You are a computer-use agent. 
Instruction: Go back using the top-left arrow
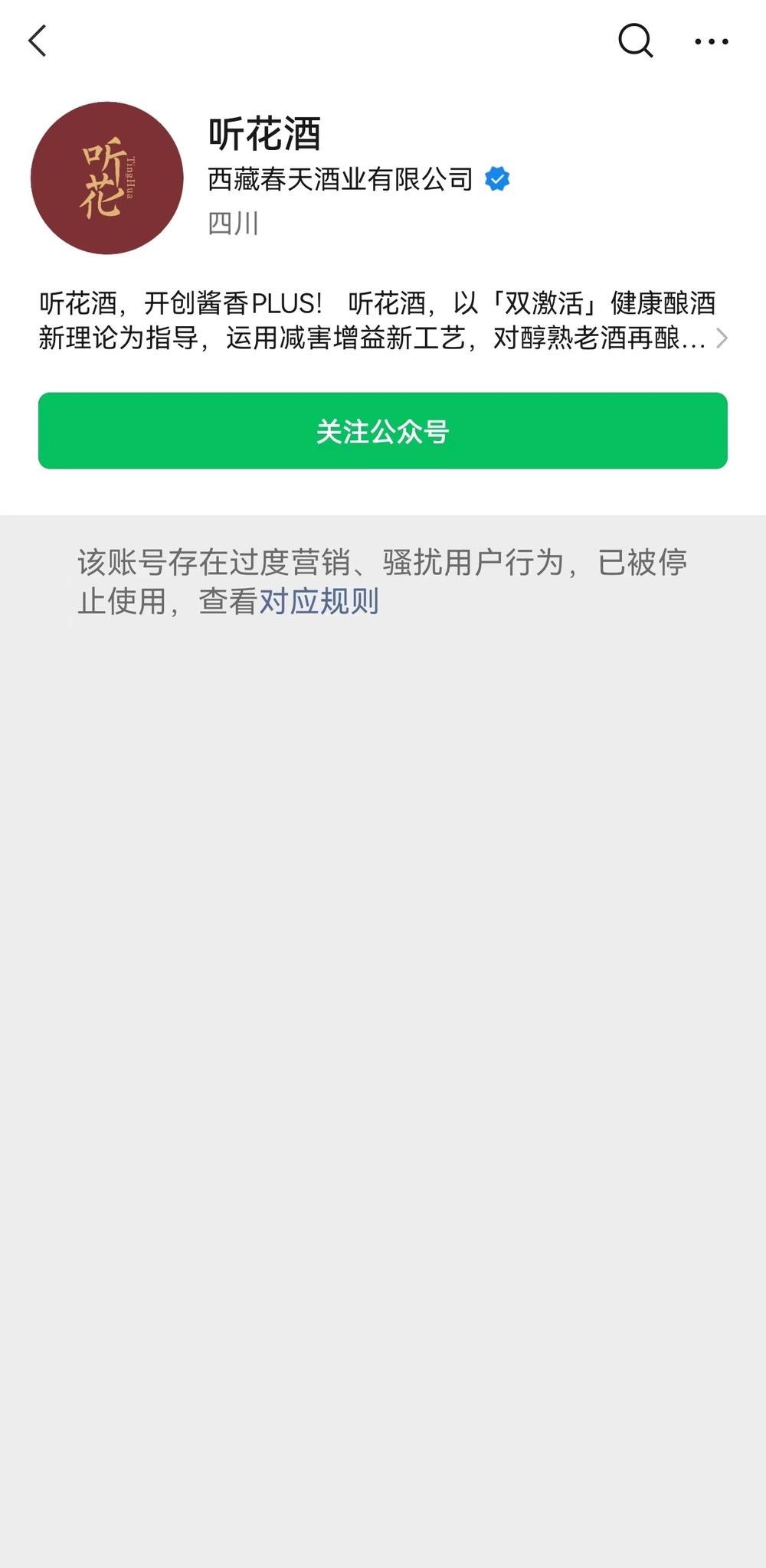pos(38,41)
